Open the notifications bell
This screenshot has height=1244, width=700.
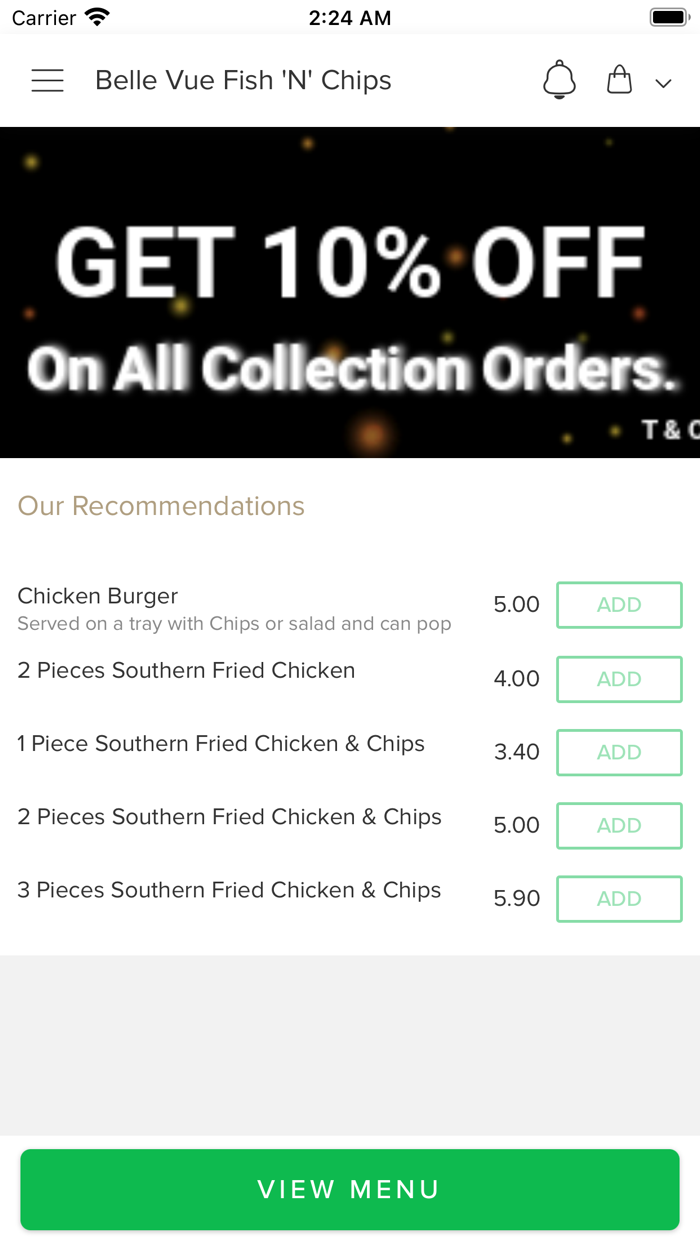pyautogui.click(x=559, y=81)
